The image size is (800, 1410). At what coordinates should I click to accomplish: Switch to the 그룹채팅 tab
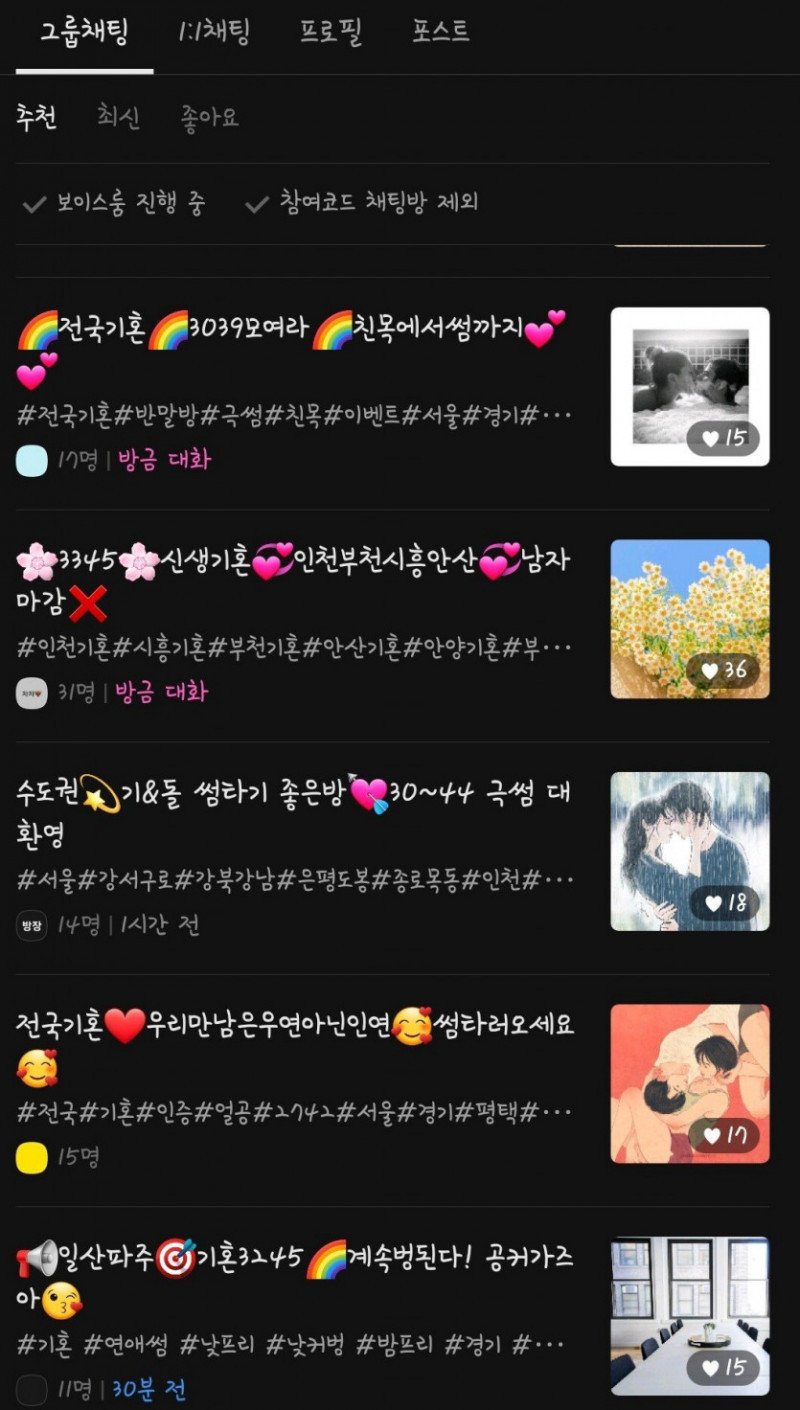tap(84, 32)
